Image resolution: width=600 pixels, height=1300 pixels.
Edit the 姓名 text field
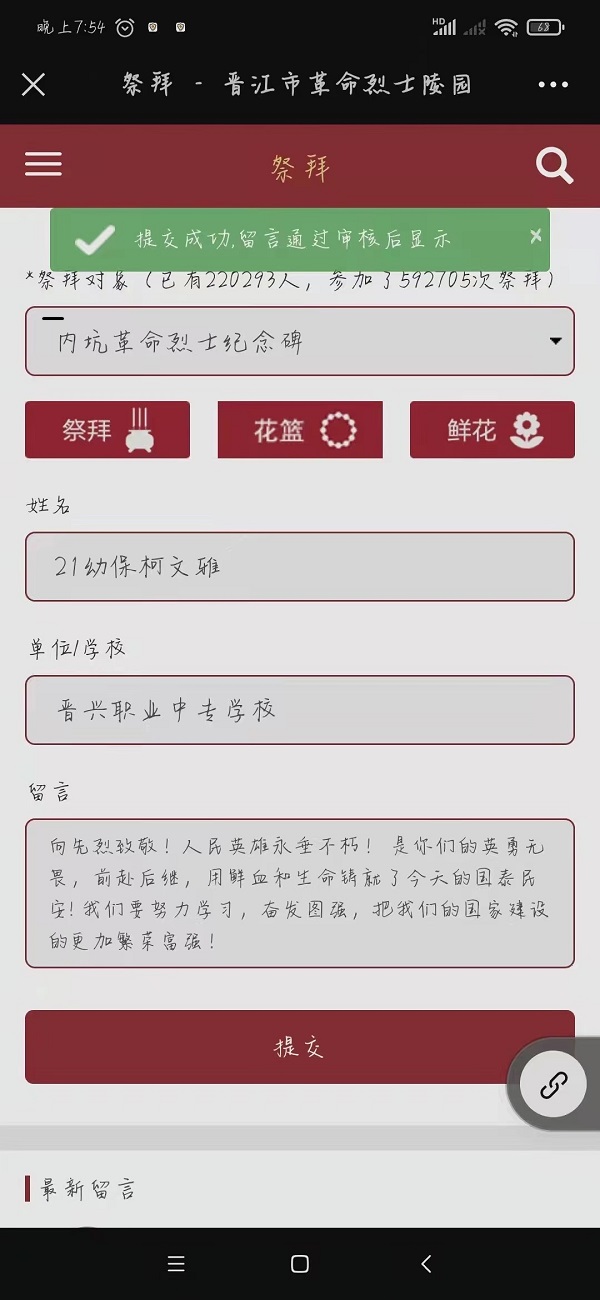[300, 567]
